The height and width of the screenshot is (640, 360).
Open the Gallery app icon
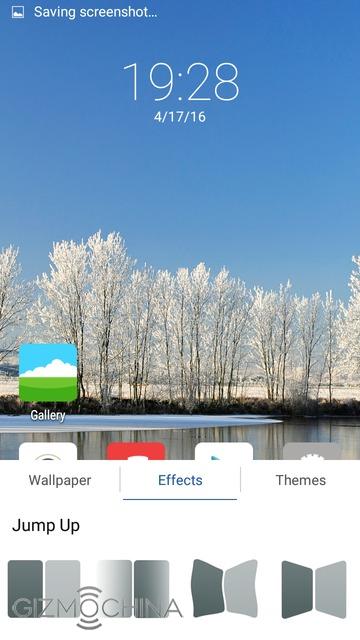[48, 373]
